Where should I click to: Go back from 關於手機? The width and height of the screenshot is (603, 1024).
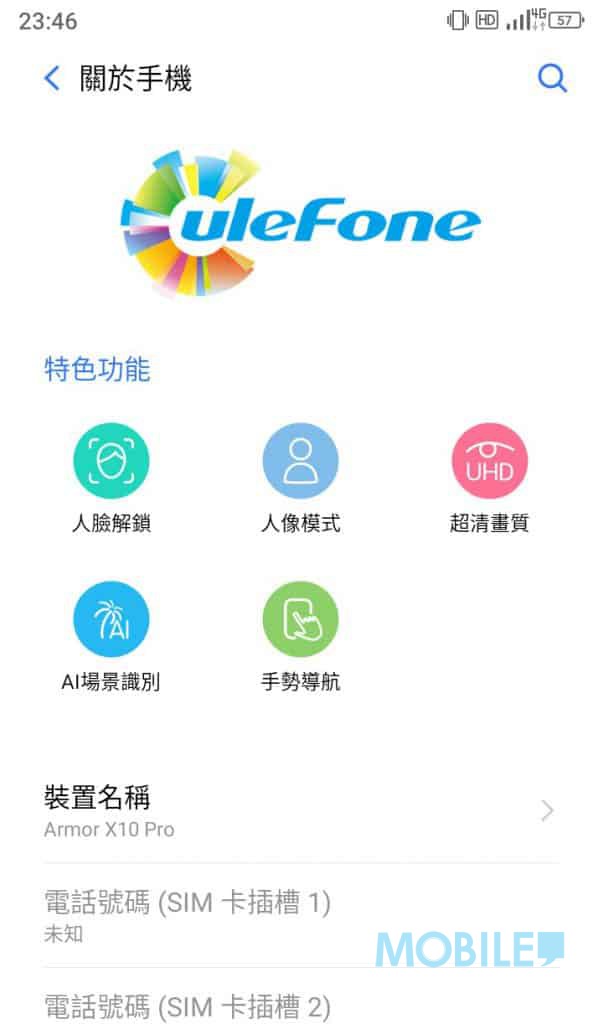click(x=52, y=78)
